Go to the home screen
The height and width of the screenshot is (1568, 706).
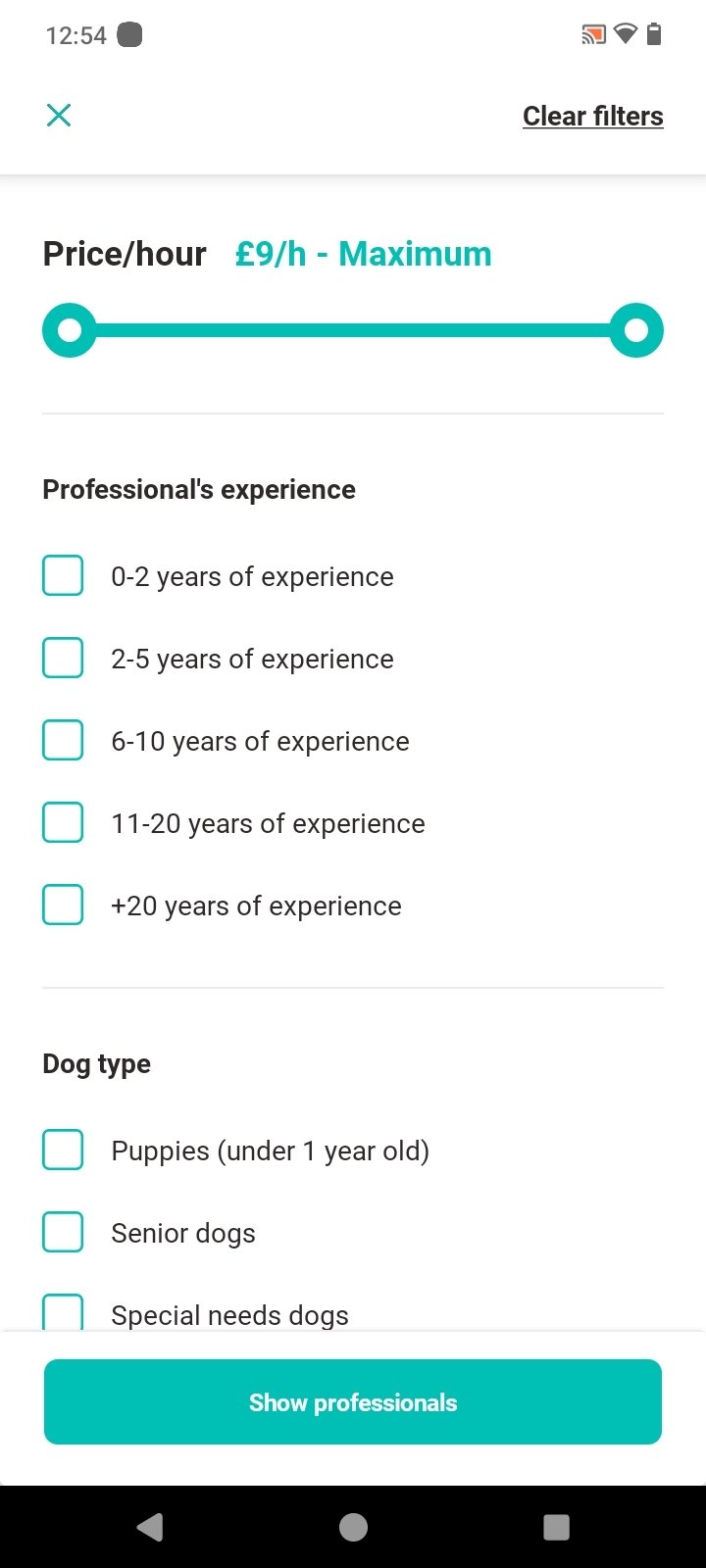[x=353, y=1527]
